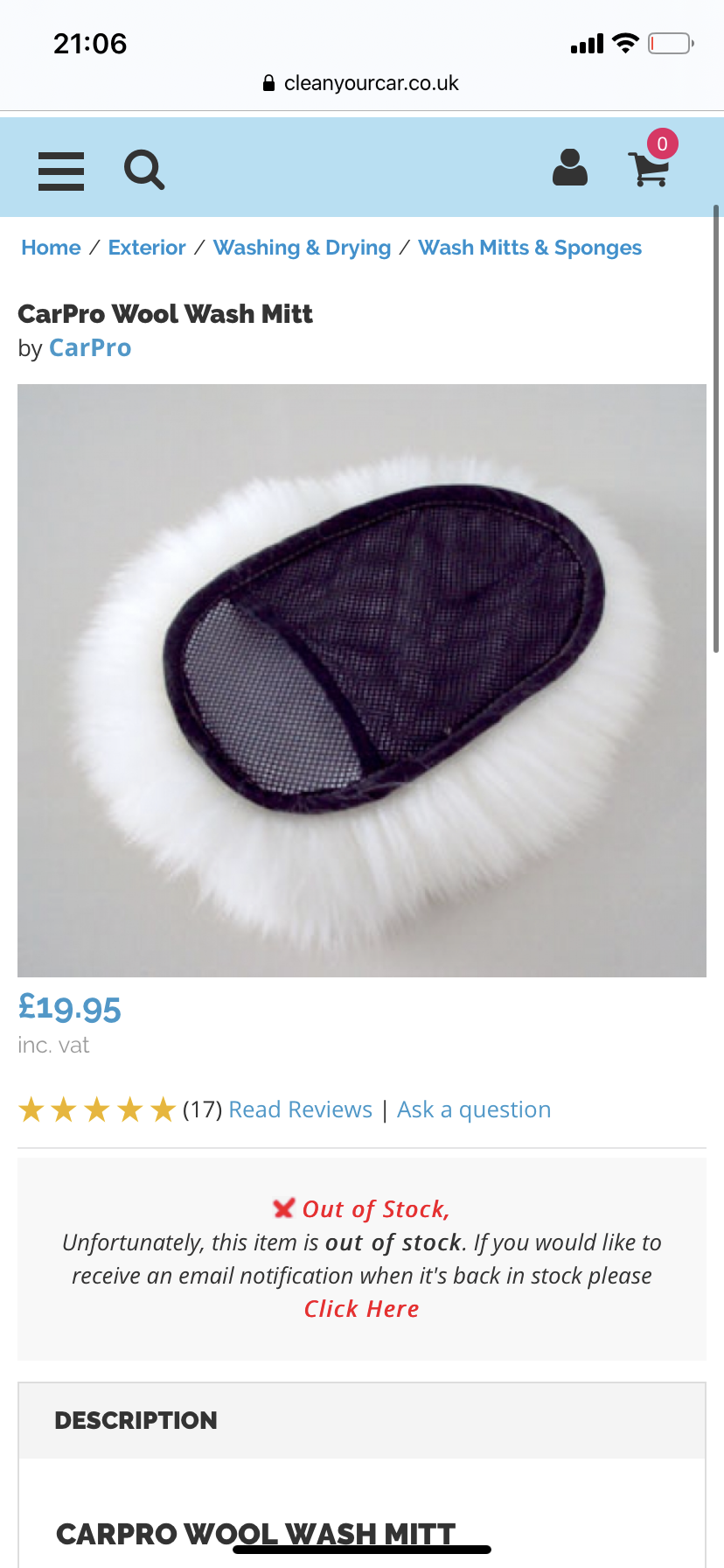Select the Ask a question link

tap(474, 1109)
